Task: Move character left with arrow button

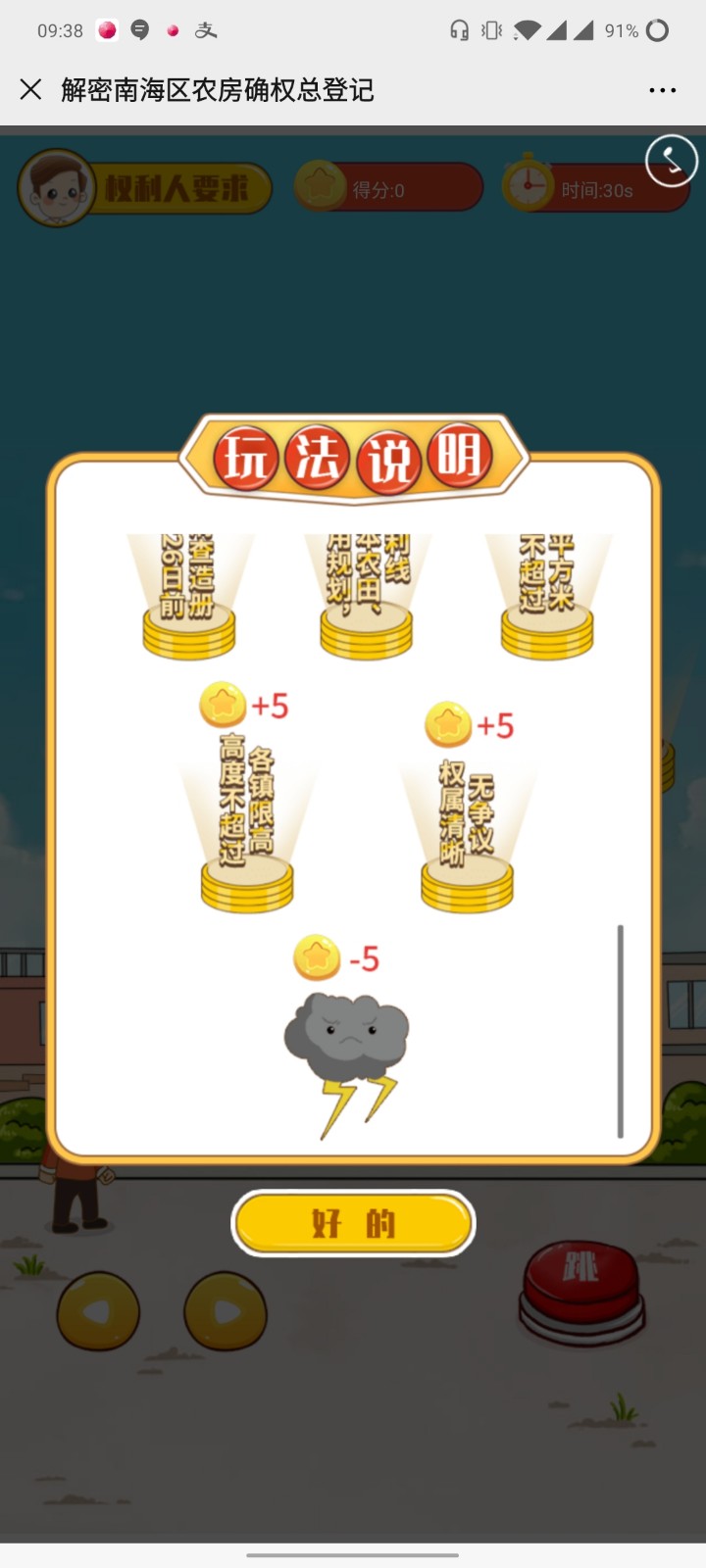Action: pyautogui.click(x=98, y=1311)
